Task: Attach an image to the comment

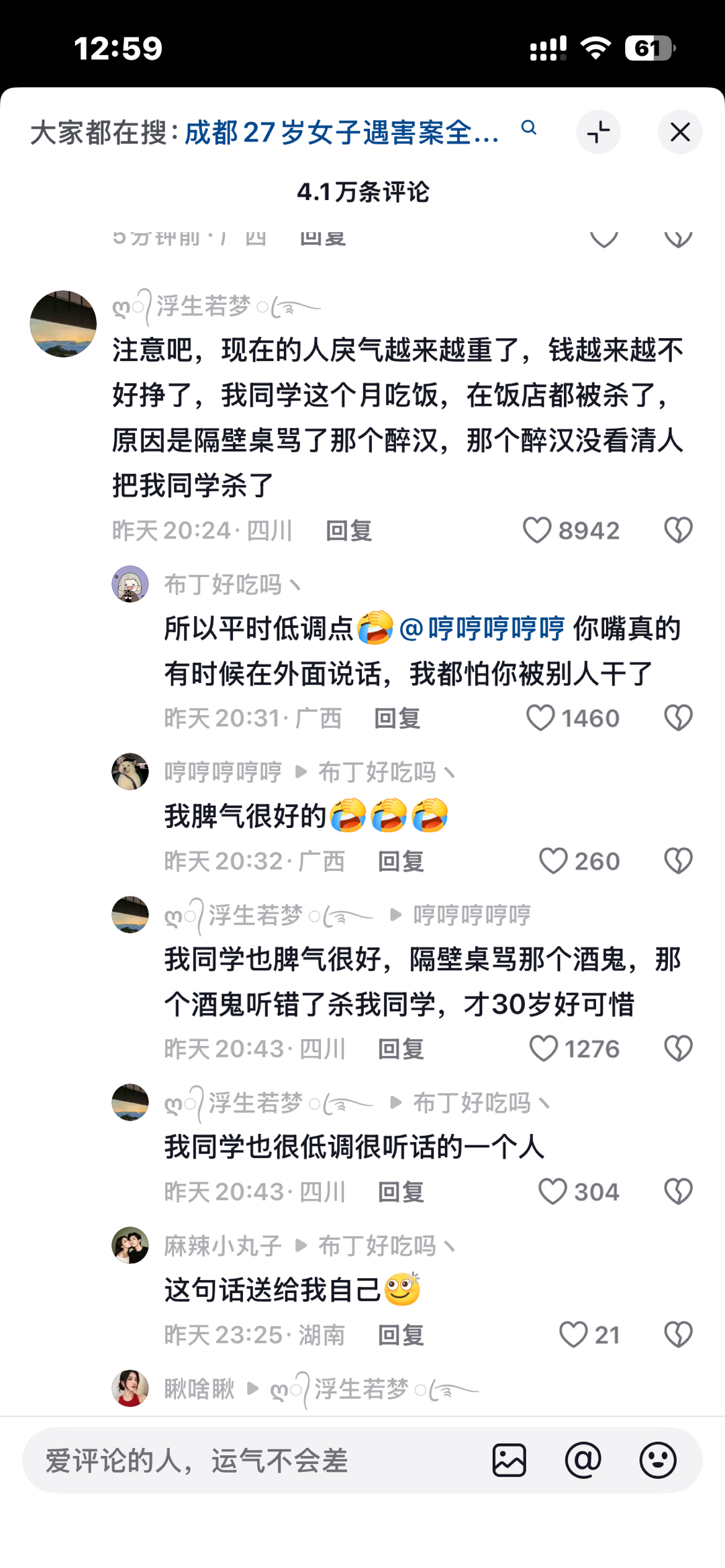Action: 510,1461
